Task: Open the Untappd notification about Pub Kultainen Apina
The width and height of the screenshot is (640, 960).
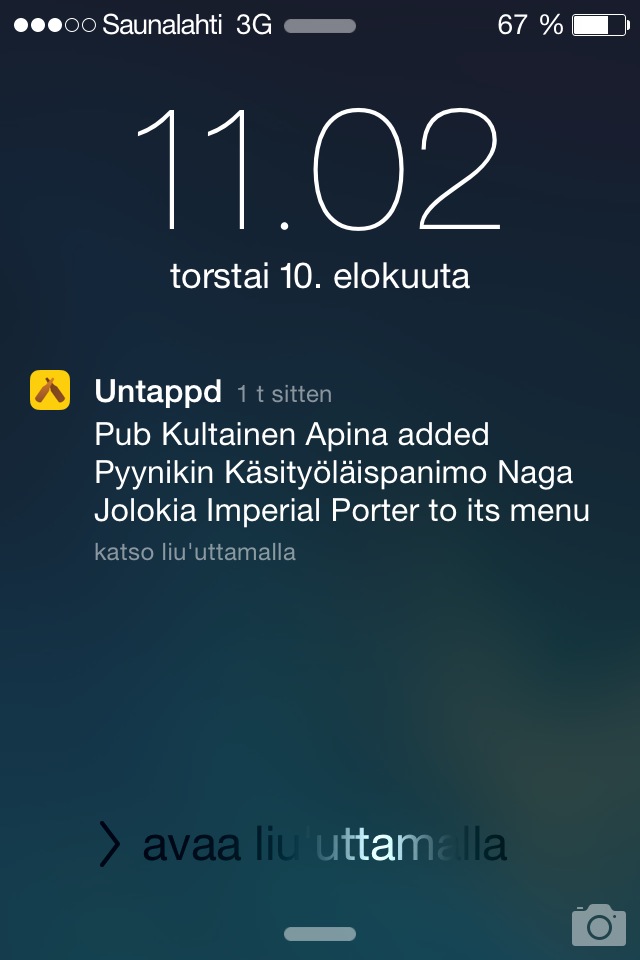Action: pyautogui.click(x=340, y=470)
